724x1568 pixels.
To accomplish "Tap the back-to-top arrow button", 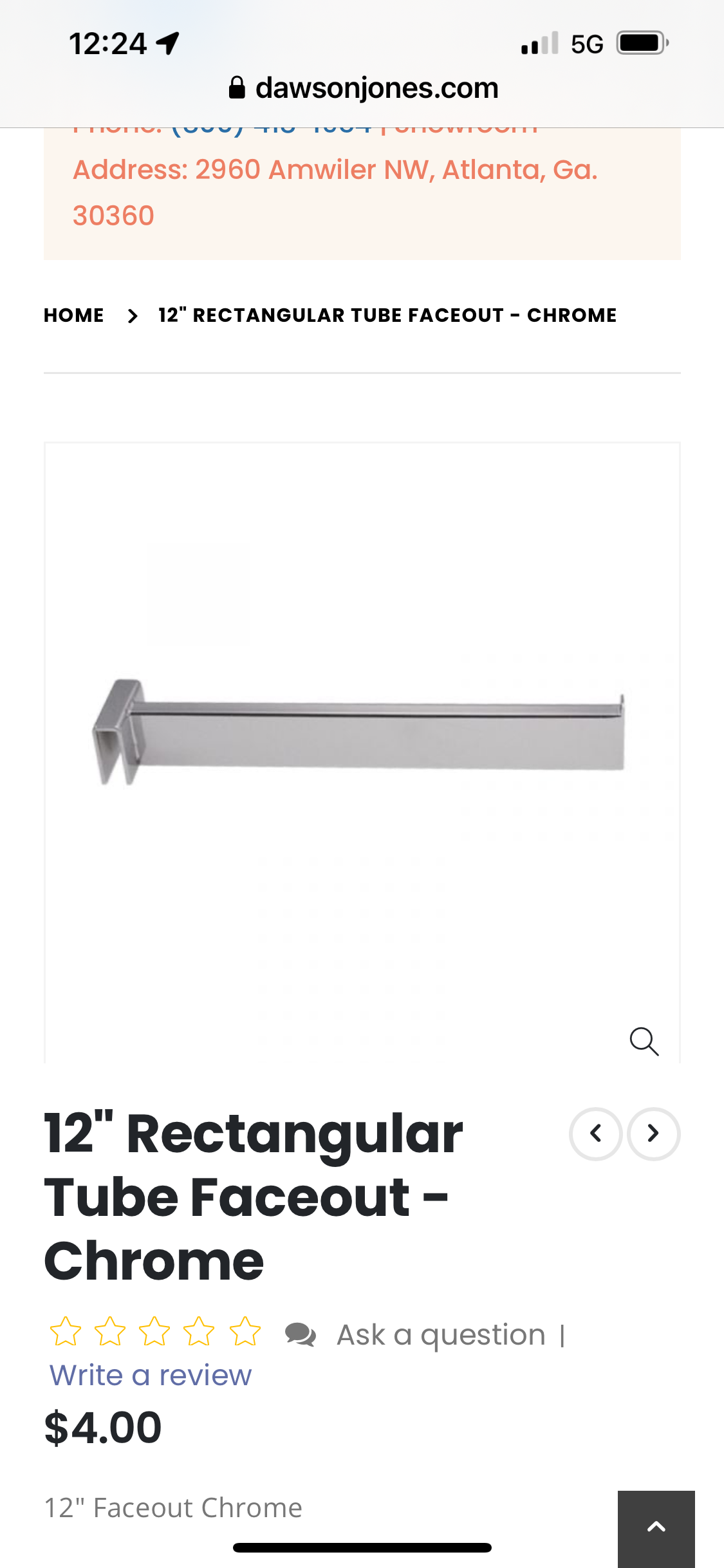I will pos(656,1527).
